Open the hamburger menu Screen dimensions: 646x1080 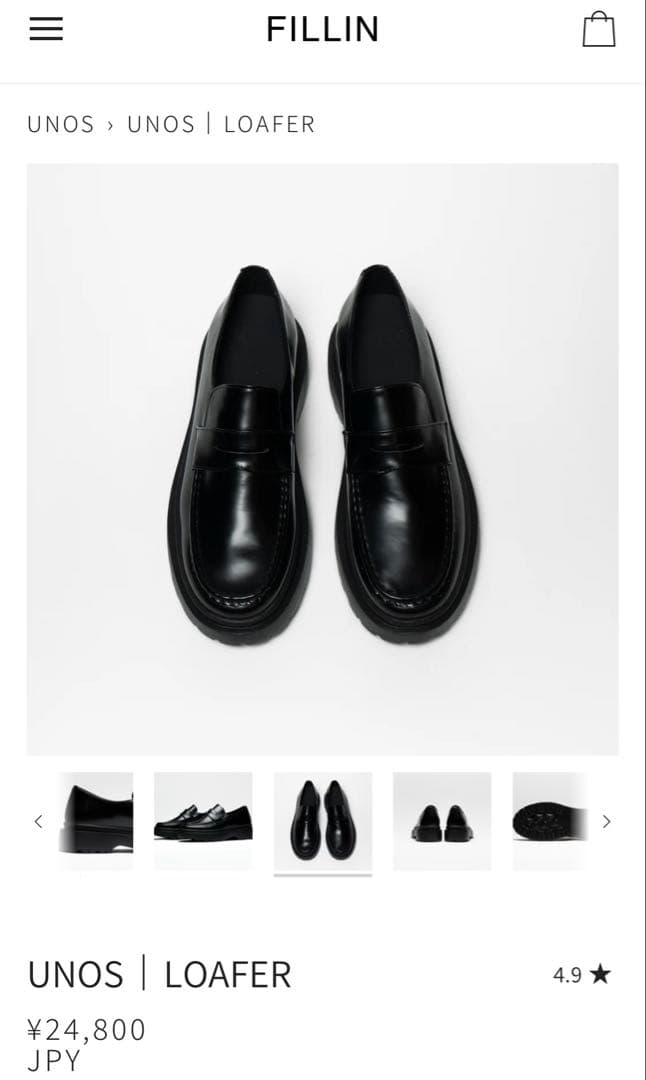(x=46, y=30)
